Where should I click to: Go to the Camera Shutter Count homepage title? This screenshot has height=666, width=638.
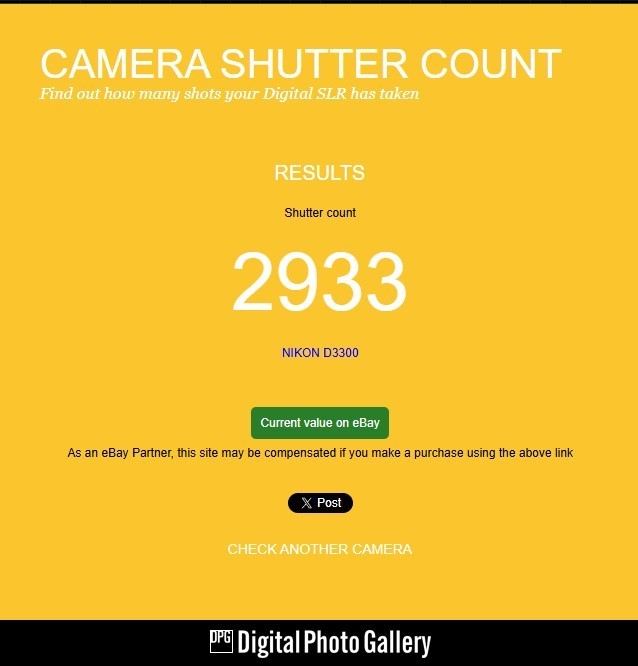(x=300, y=64)
